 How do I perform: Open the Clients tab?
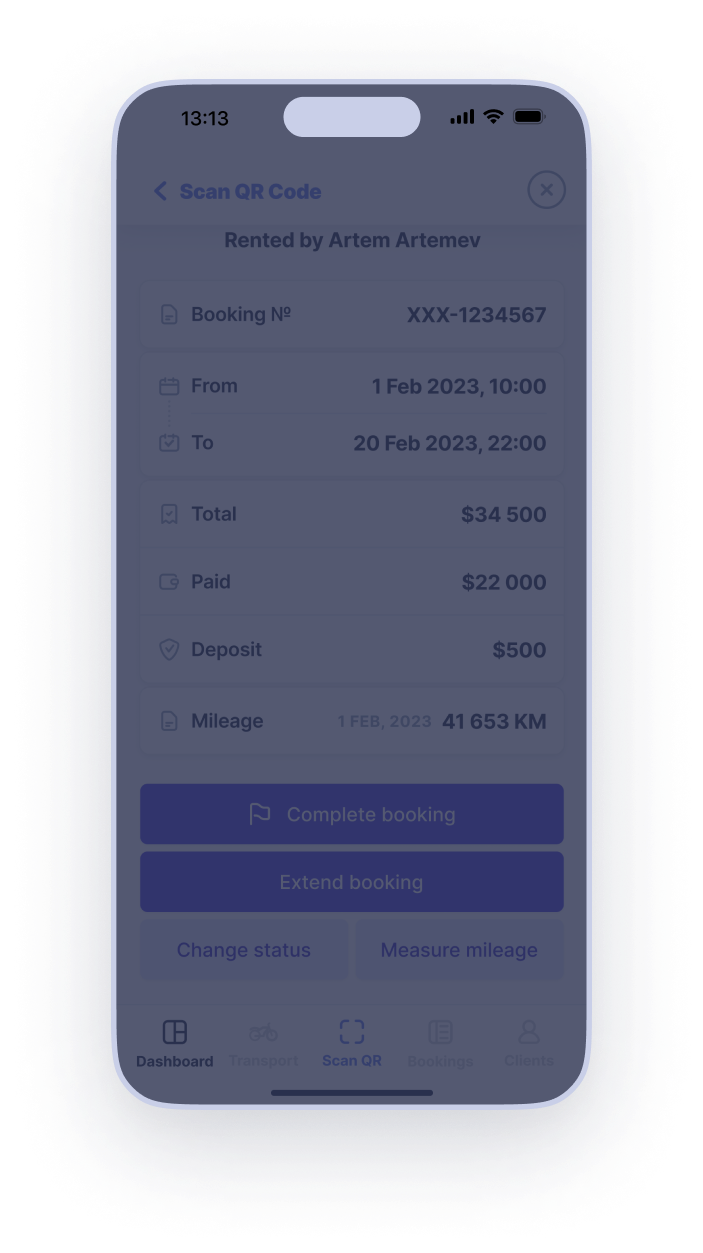(528, 1043)
